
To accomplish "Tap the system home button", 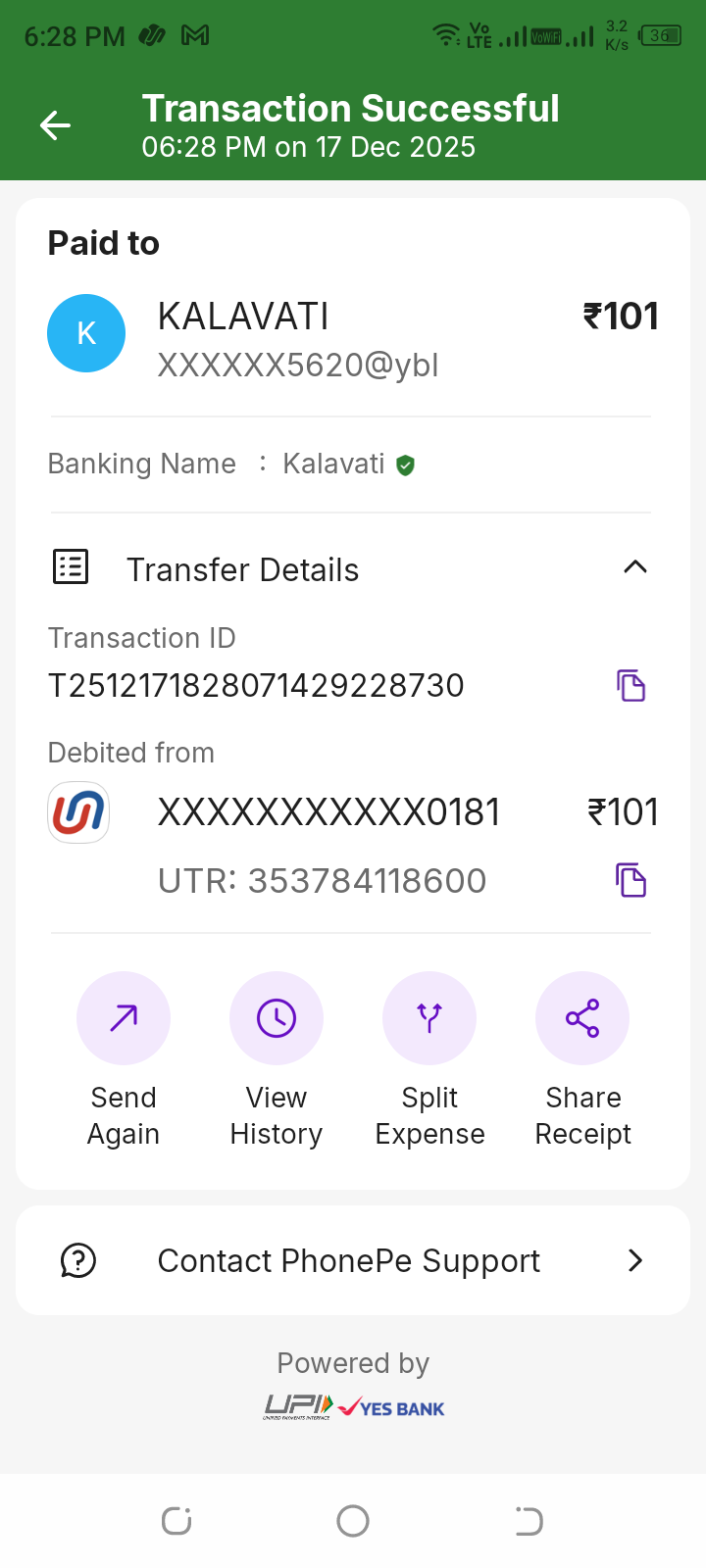I will 353,1521.
